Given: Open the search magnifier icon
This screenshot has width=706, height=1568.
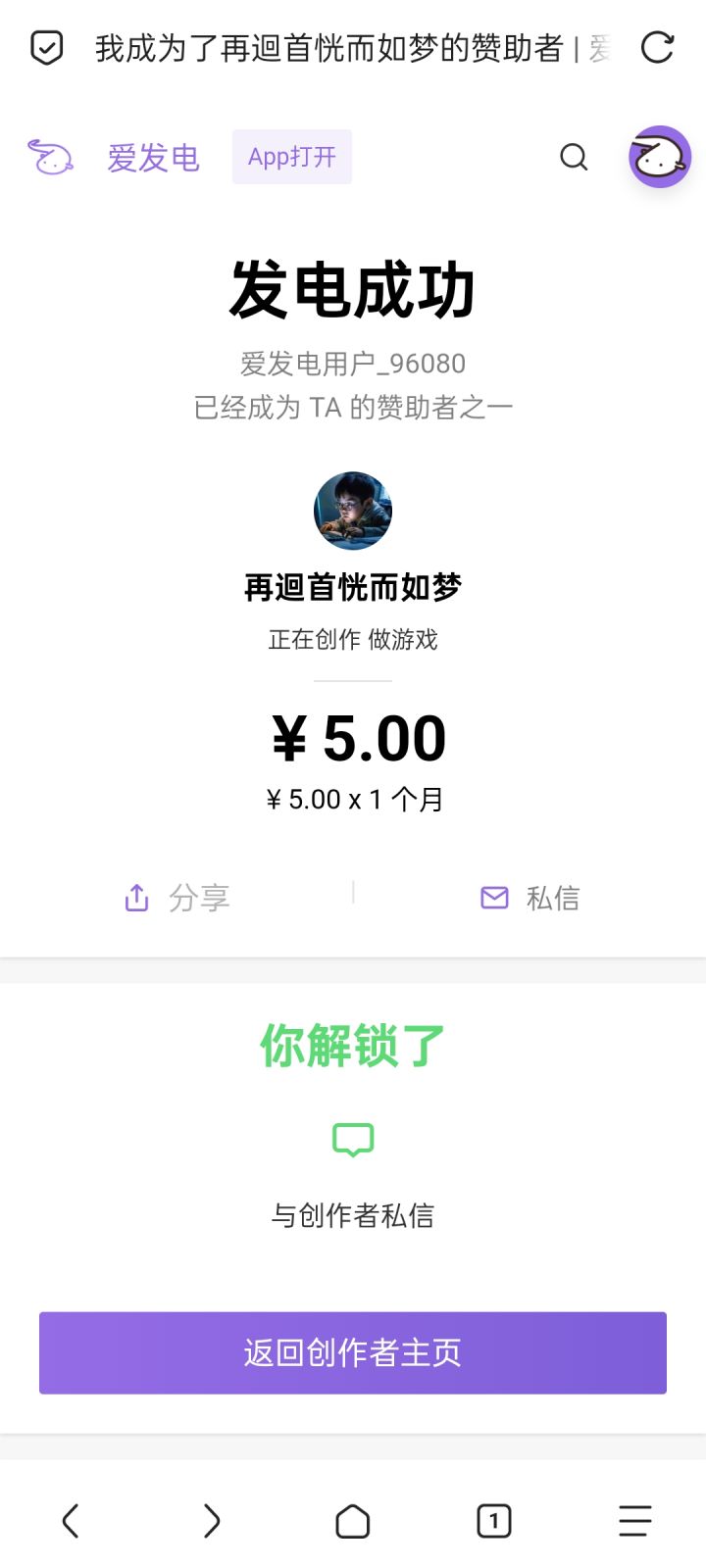Looking at the screenshot, I should 574,157.
